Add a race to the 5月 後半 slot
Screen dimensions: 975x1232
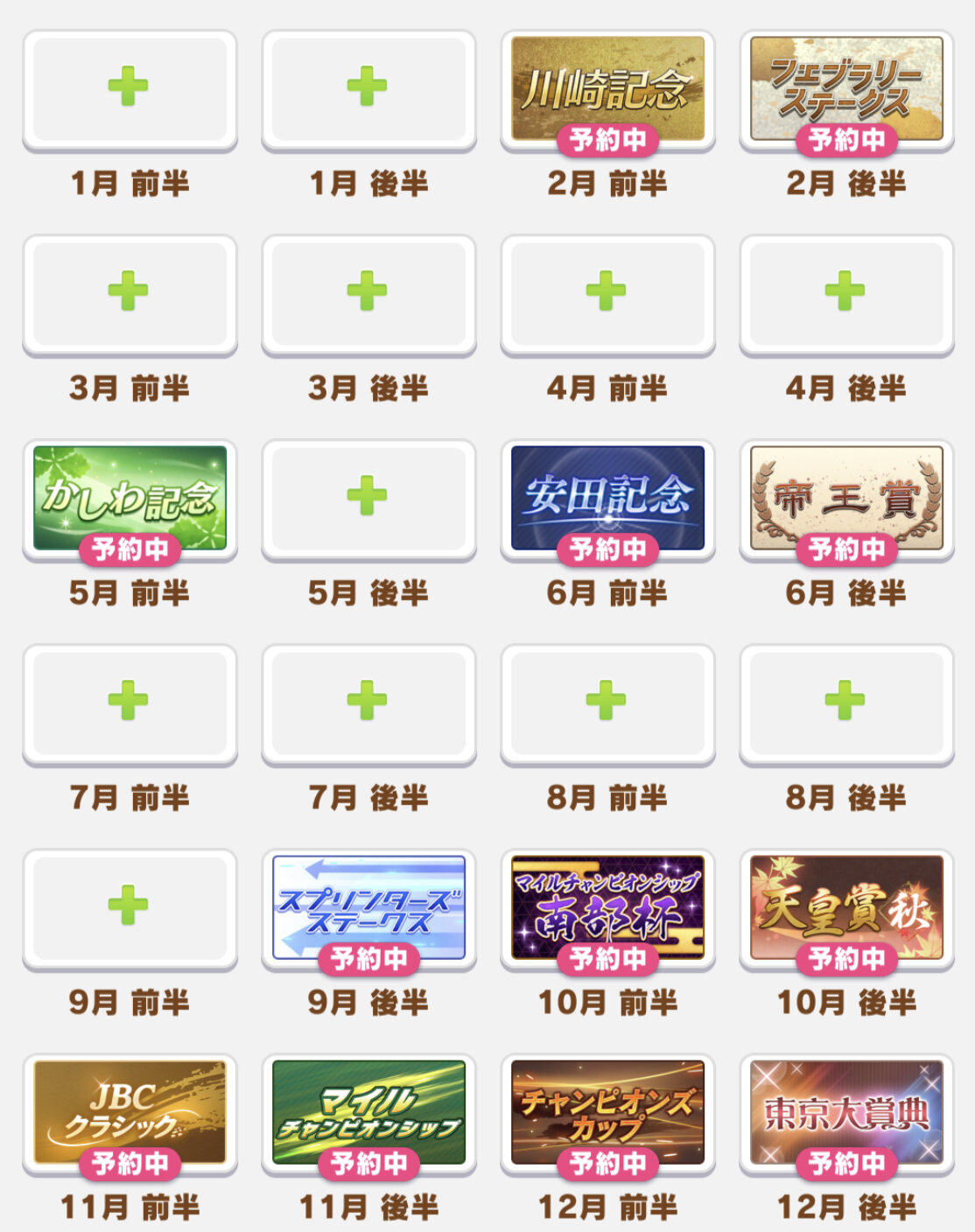tap(368, 497)
